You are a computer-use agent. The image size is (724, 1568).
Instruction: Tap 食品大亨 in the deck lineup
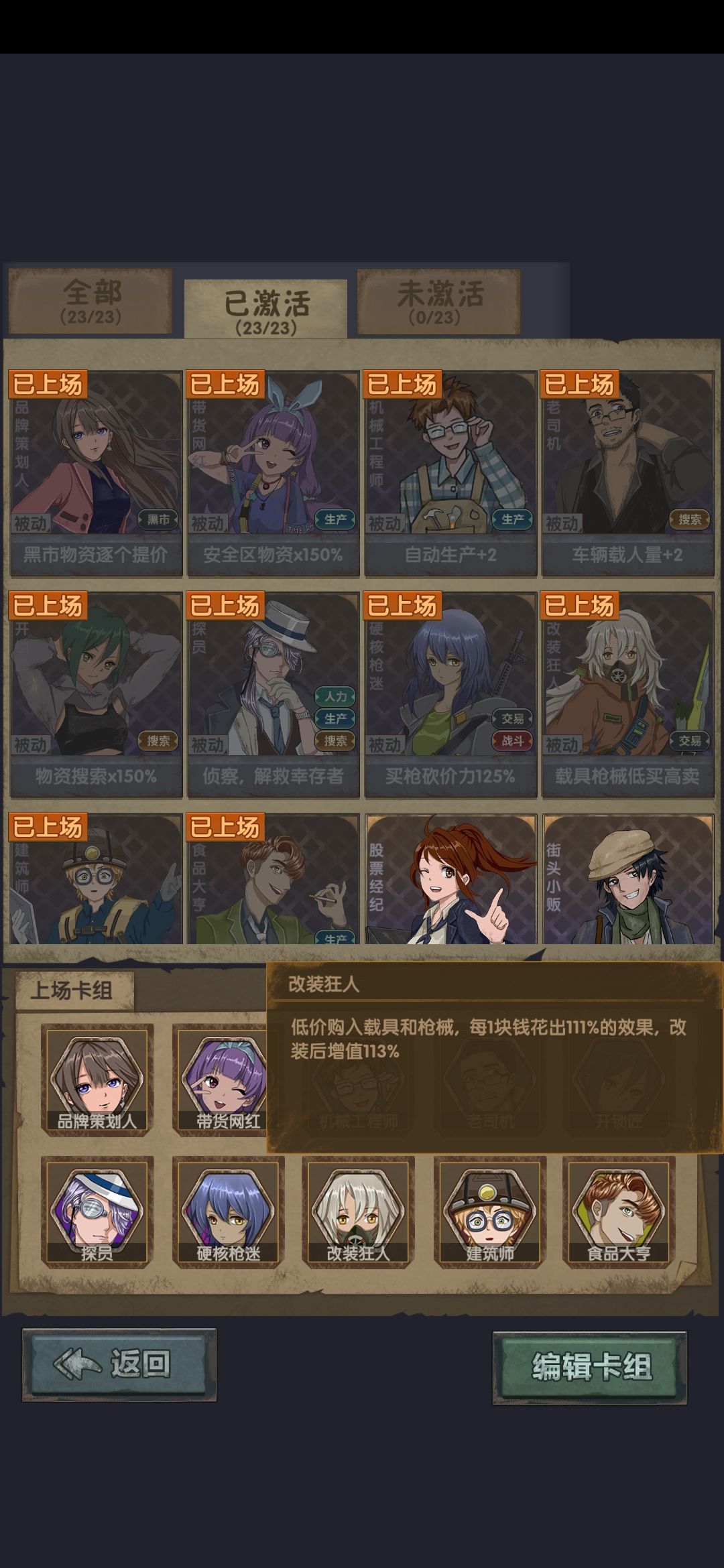[x=618, y=1212]
